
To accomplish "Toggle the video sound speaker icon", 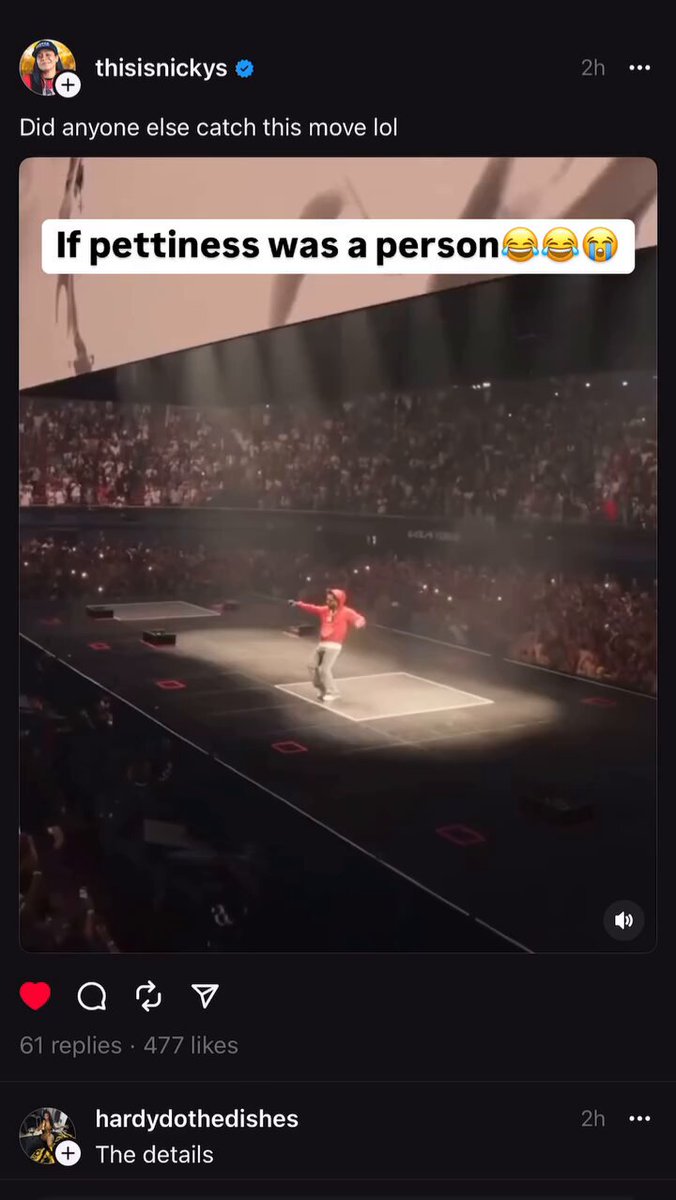I will [x=624, y=921].
